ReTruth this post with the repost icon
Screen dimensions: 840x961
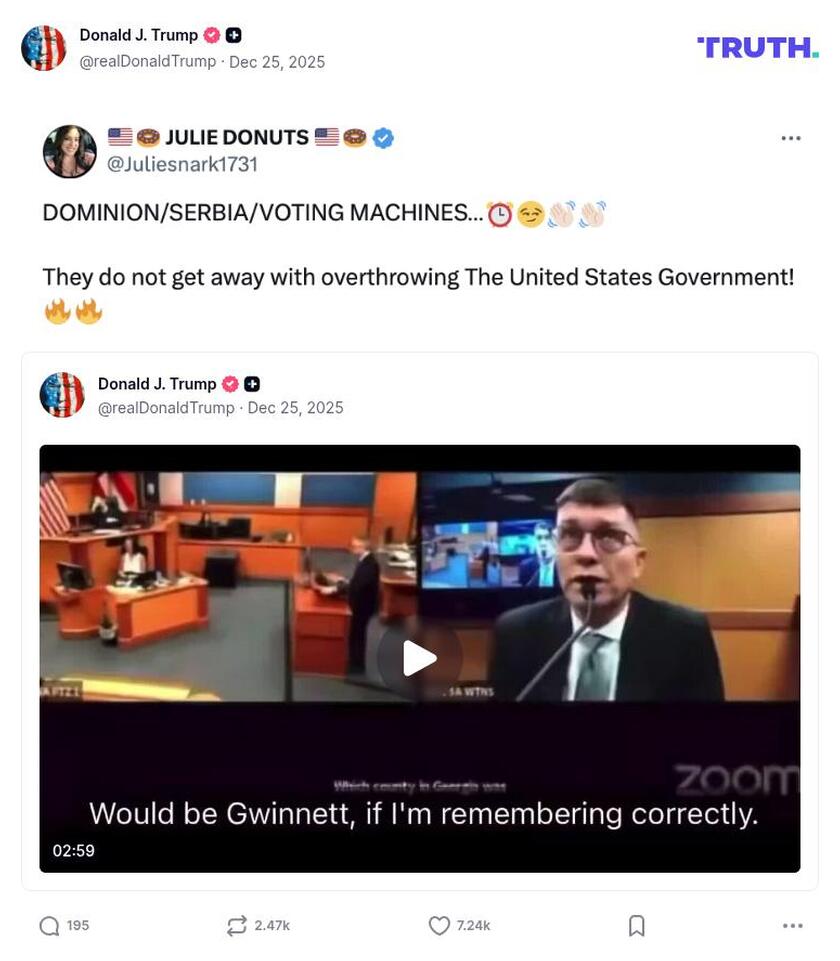pos(237,926)
